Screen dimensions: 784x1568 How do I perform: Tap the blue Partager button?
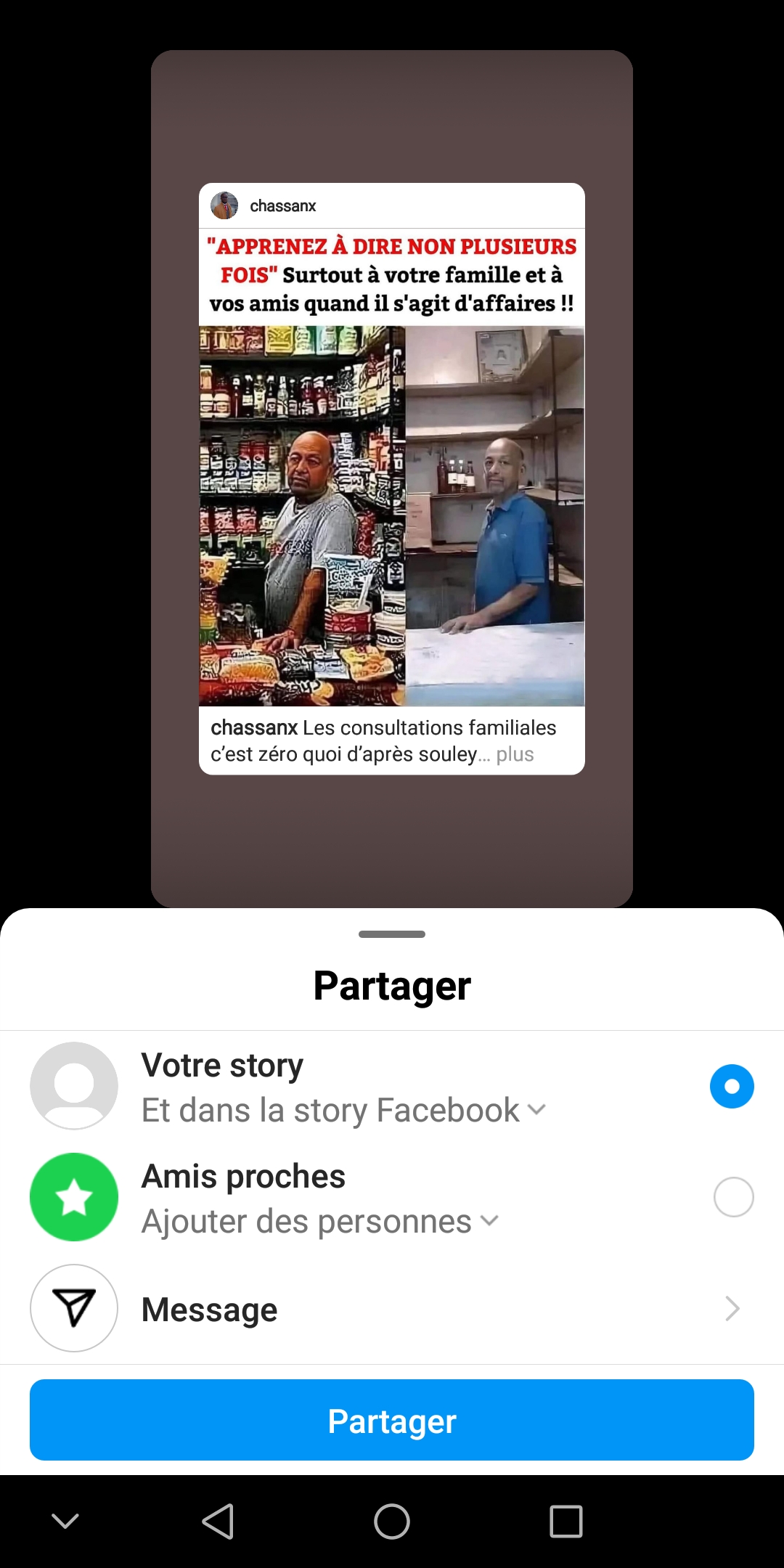pos(392,1420)
